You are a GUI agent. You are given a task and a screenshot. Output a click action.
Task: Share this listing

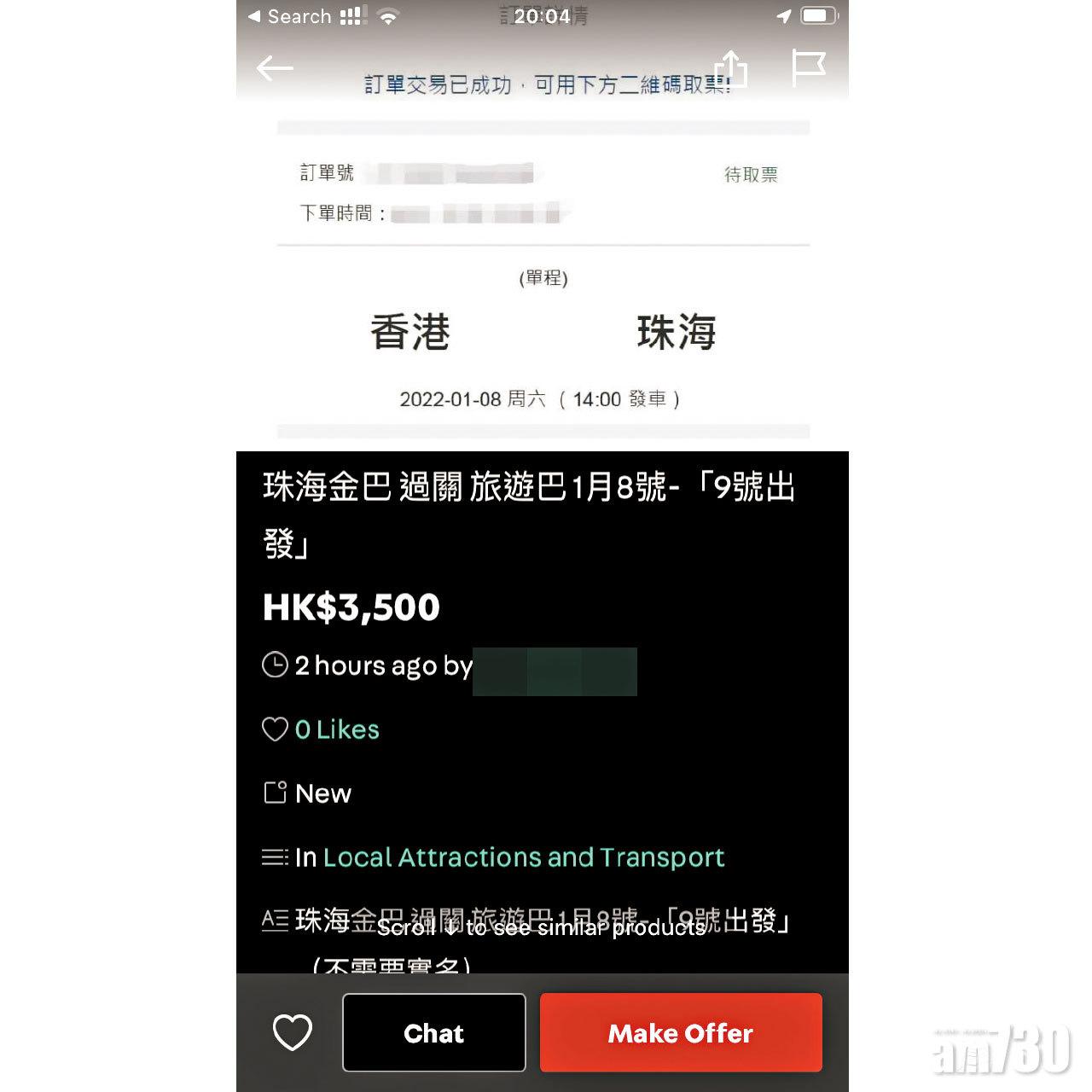731,68
